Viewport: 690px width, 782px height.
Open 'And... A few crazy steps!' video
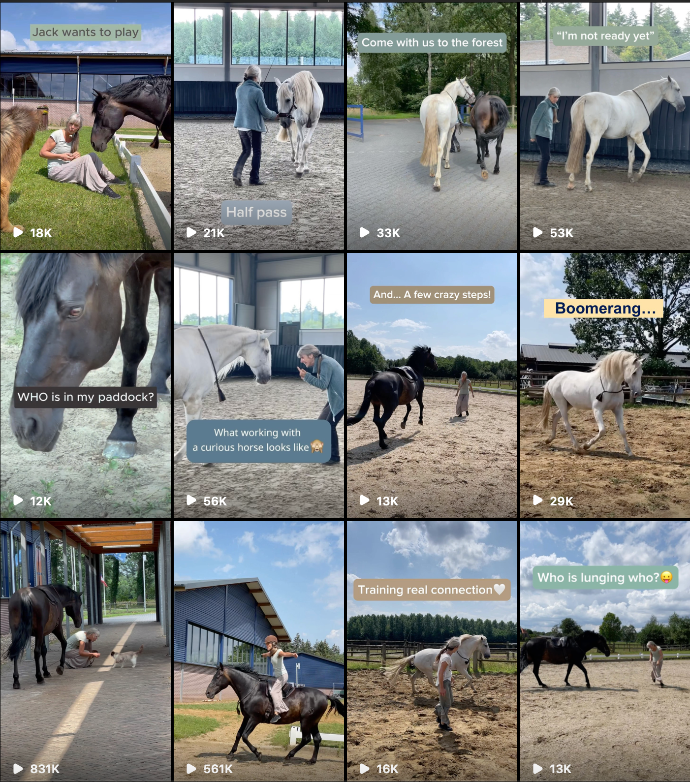(x=431, y=385)
